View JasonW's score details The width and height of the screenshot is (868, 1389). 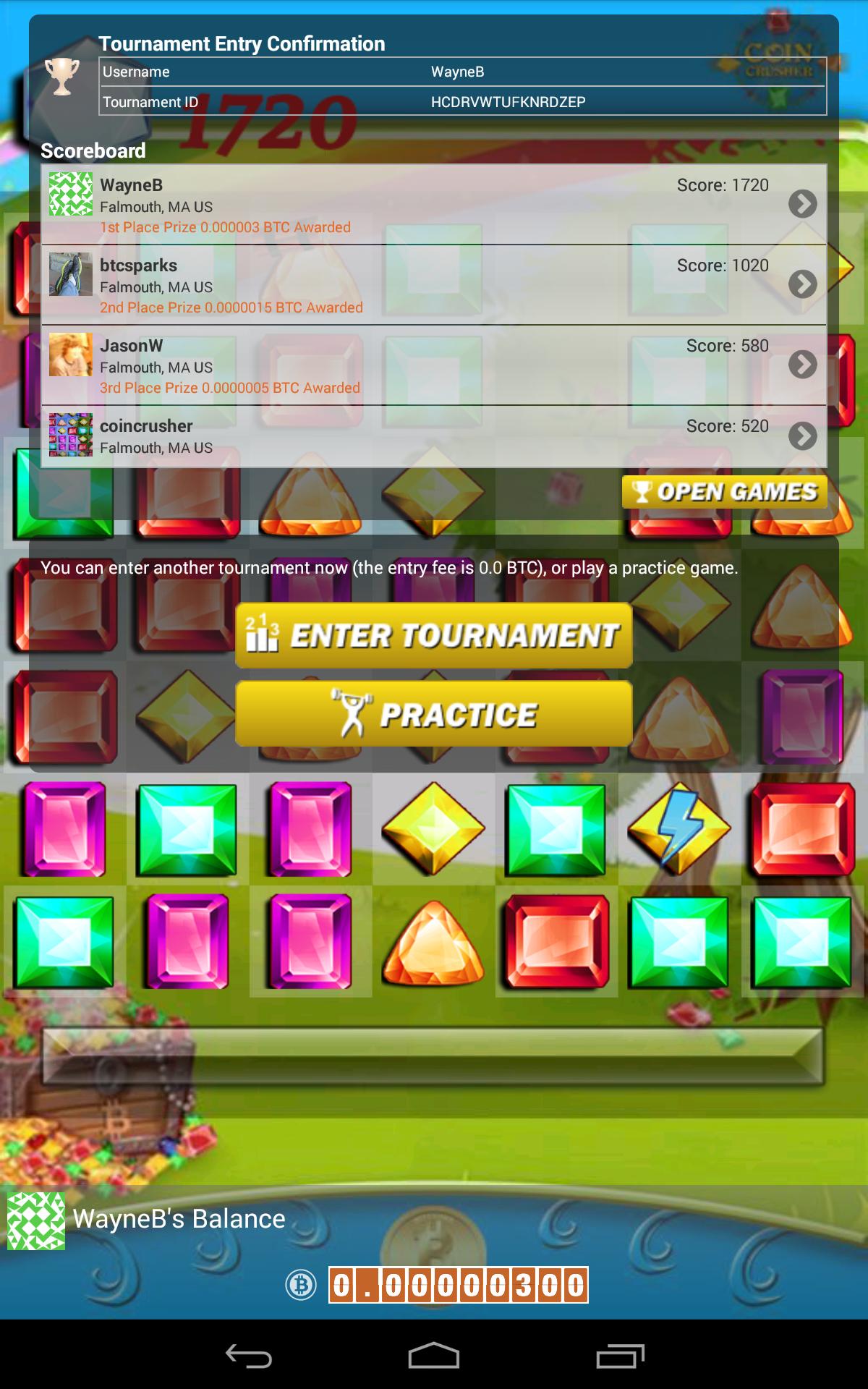click(801, 365)
